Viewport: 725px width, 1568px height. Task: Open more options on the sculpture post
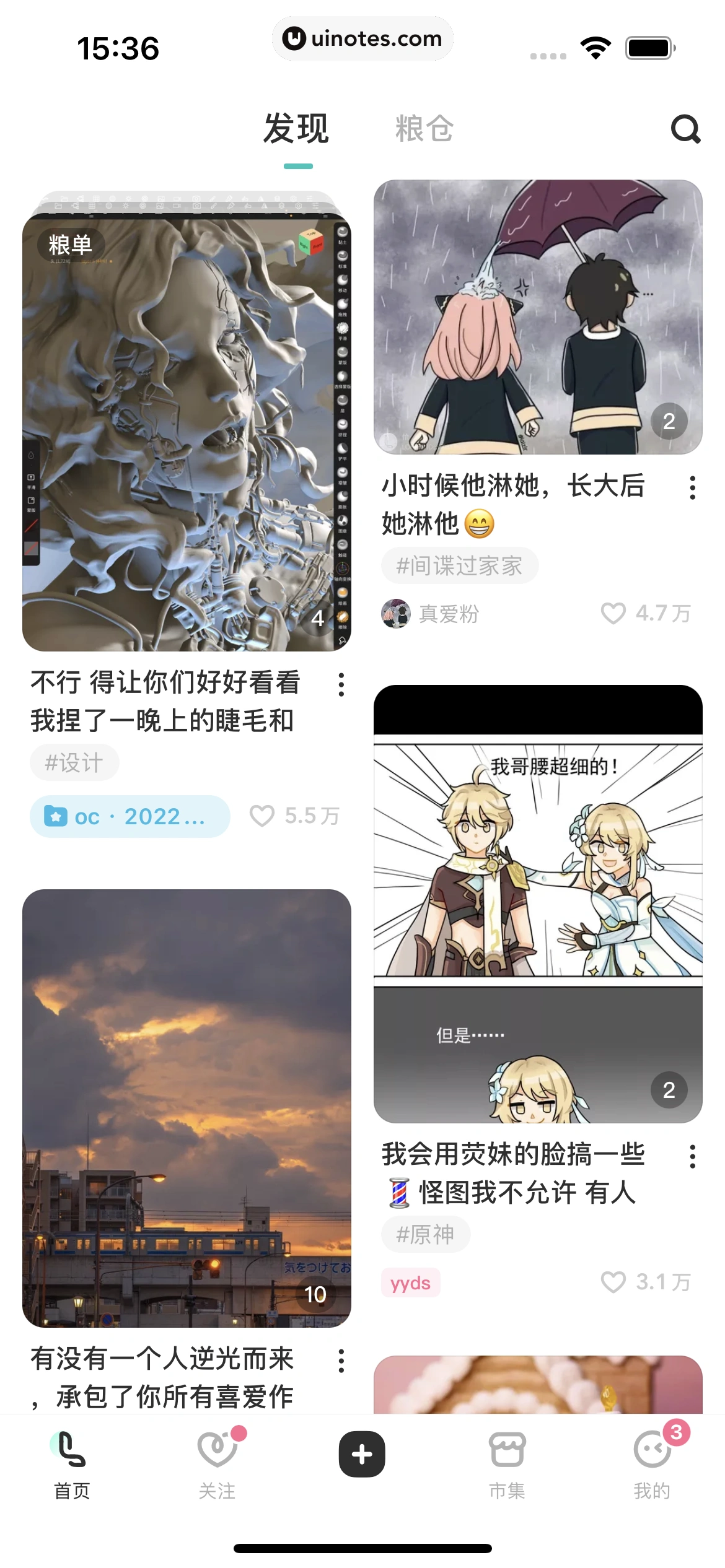tap(341, 686)
